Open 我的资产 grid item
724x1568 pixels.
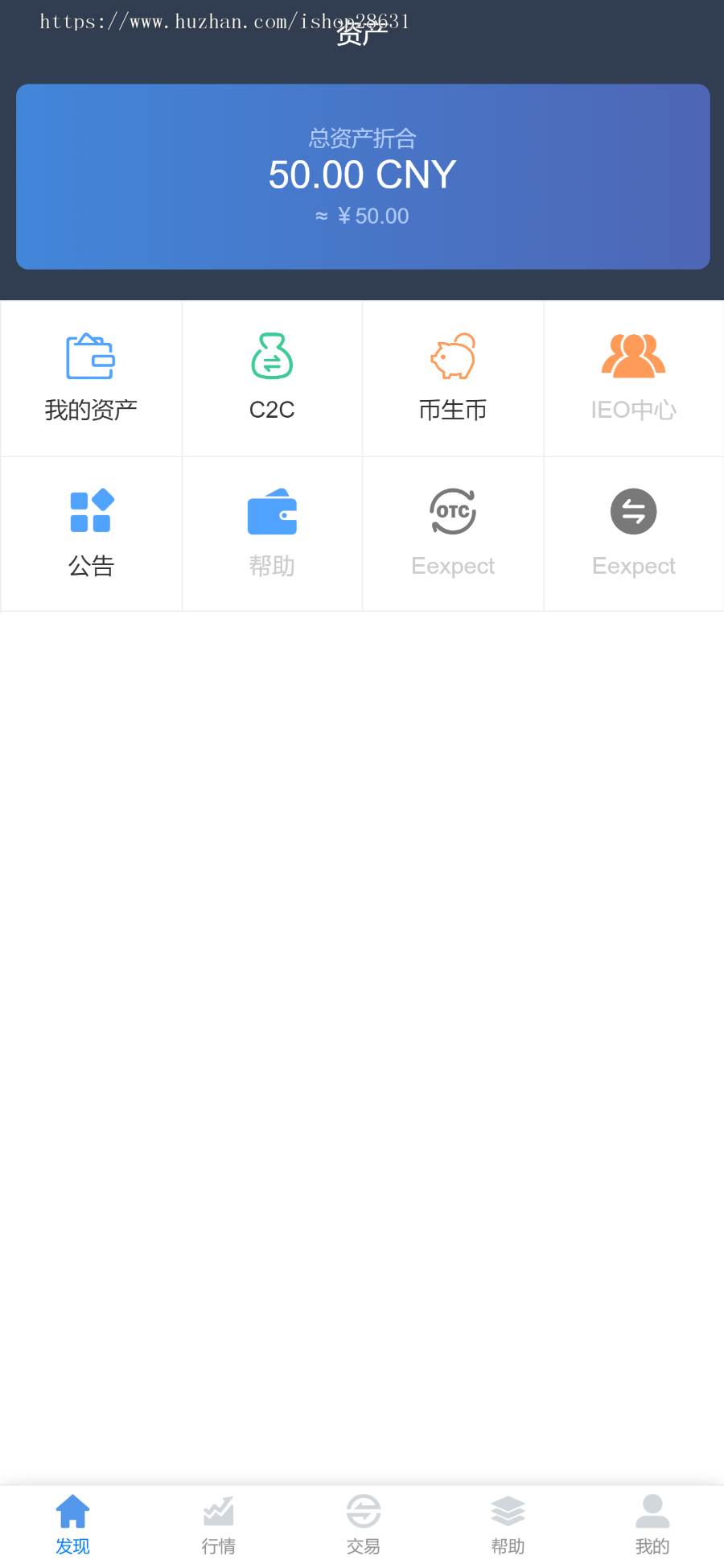[x=91, y=378]
